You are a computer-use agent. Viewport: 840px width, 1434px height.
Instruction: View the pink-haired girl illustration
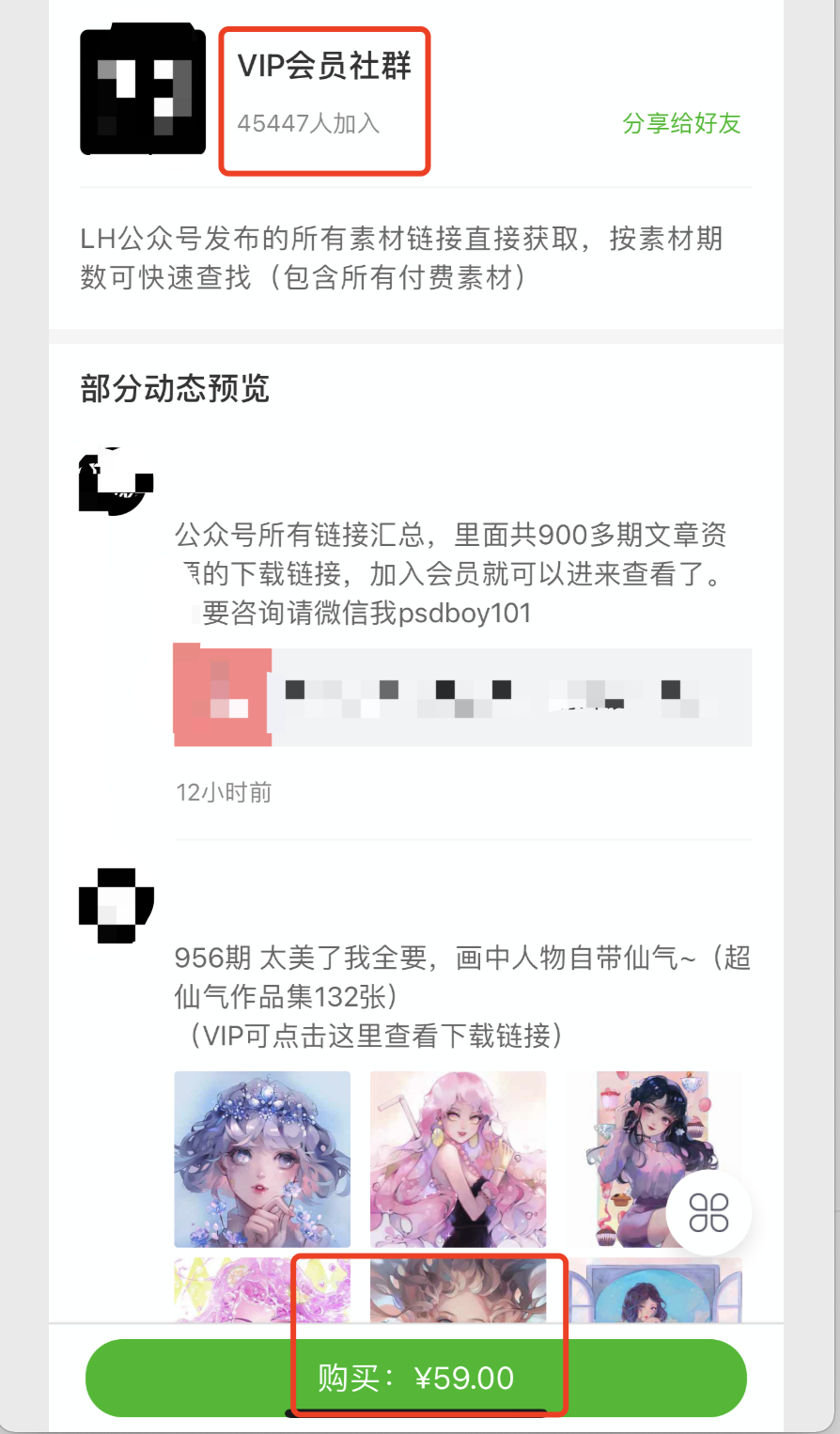(458, 1159)
